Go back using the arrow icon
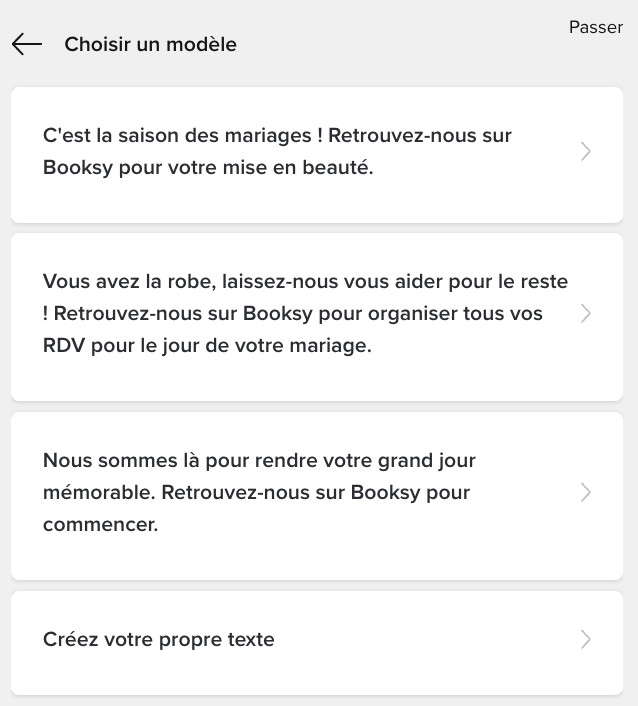 (27, 44)
